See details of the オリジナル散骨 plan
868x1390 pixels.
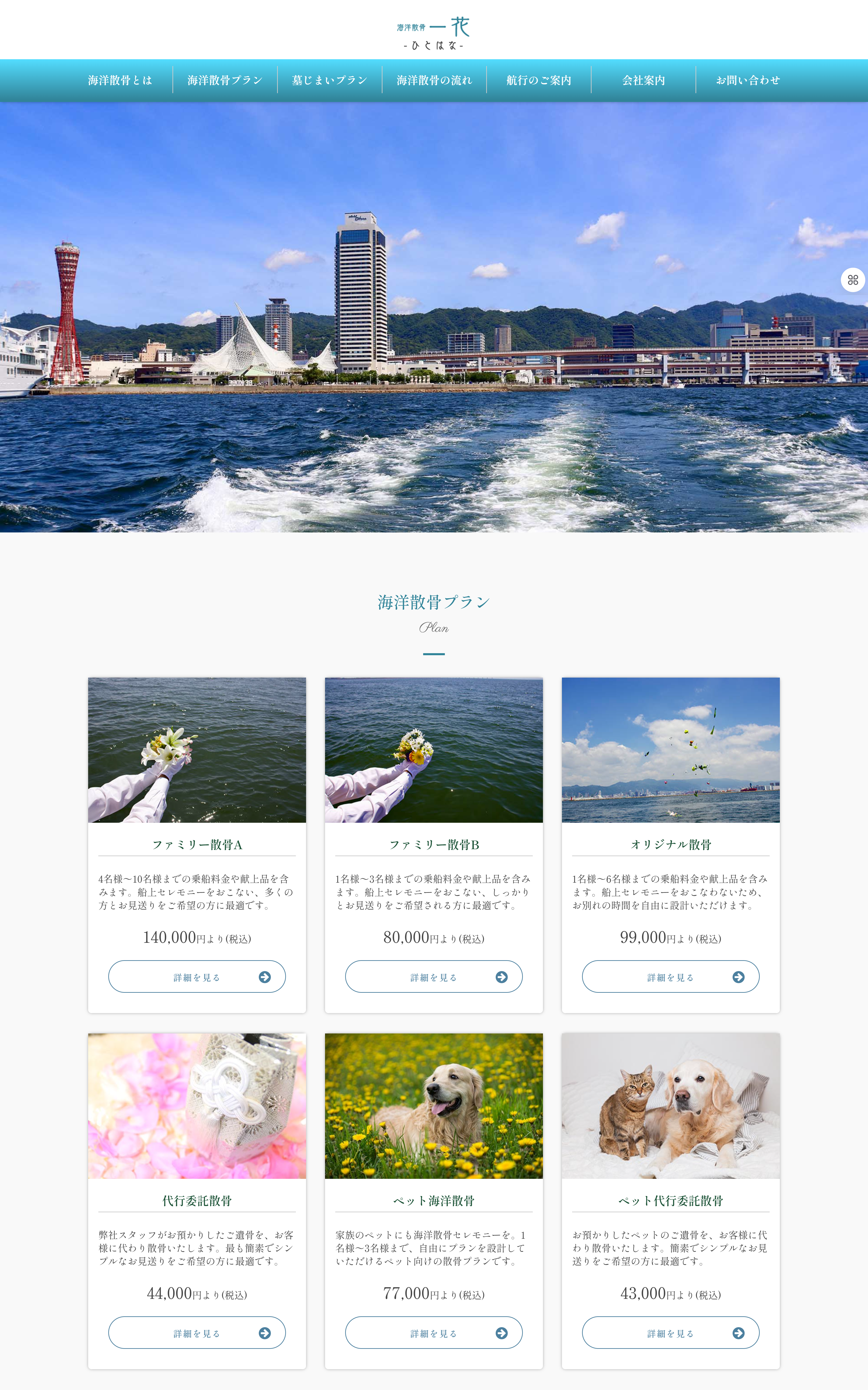pyautogui.click(x=670, y=977)
